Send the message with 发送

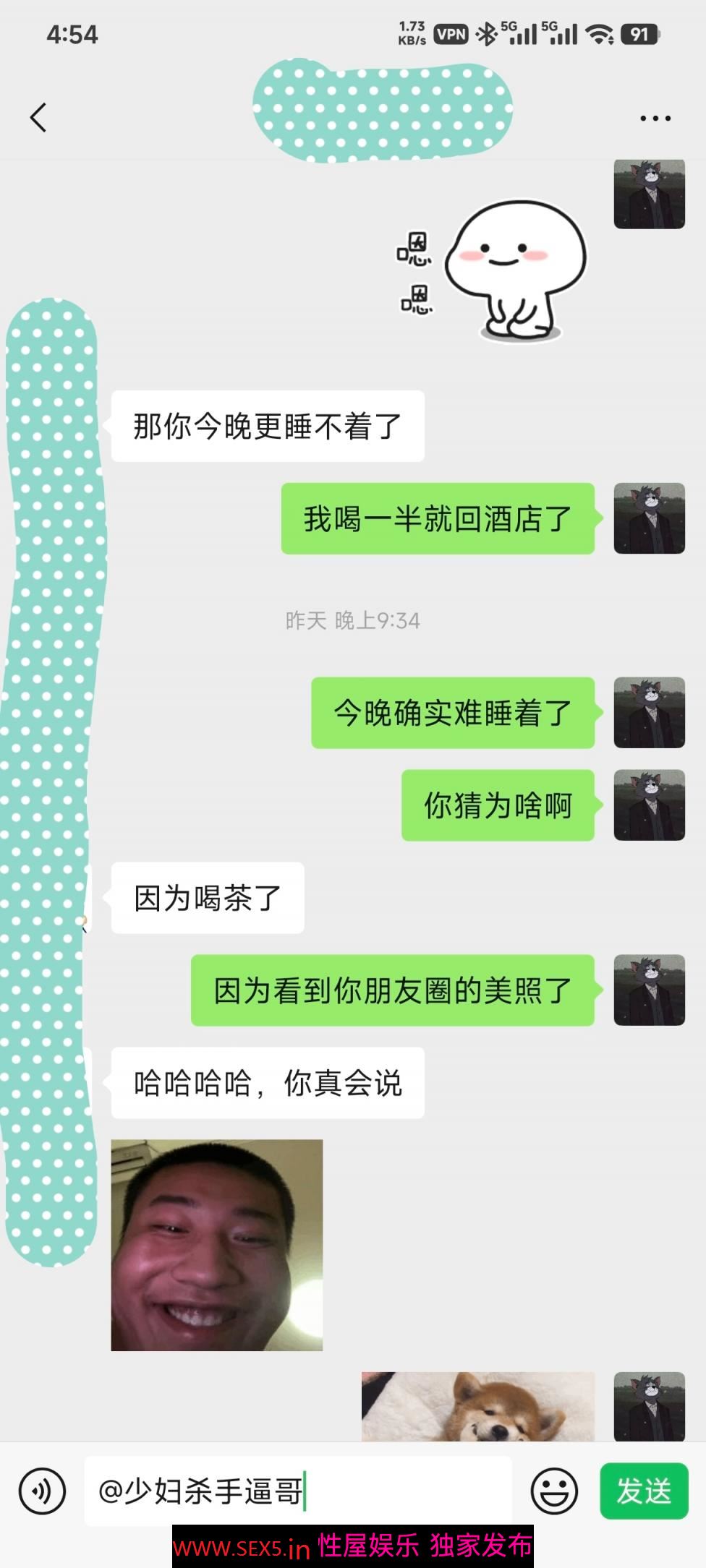pos(643,1490)
